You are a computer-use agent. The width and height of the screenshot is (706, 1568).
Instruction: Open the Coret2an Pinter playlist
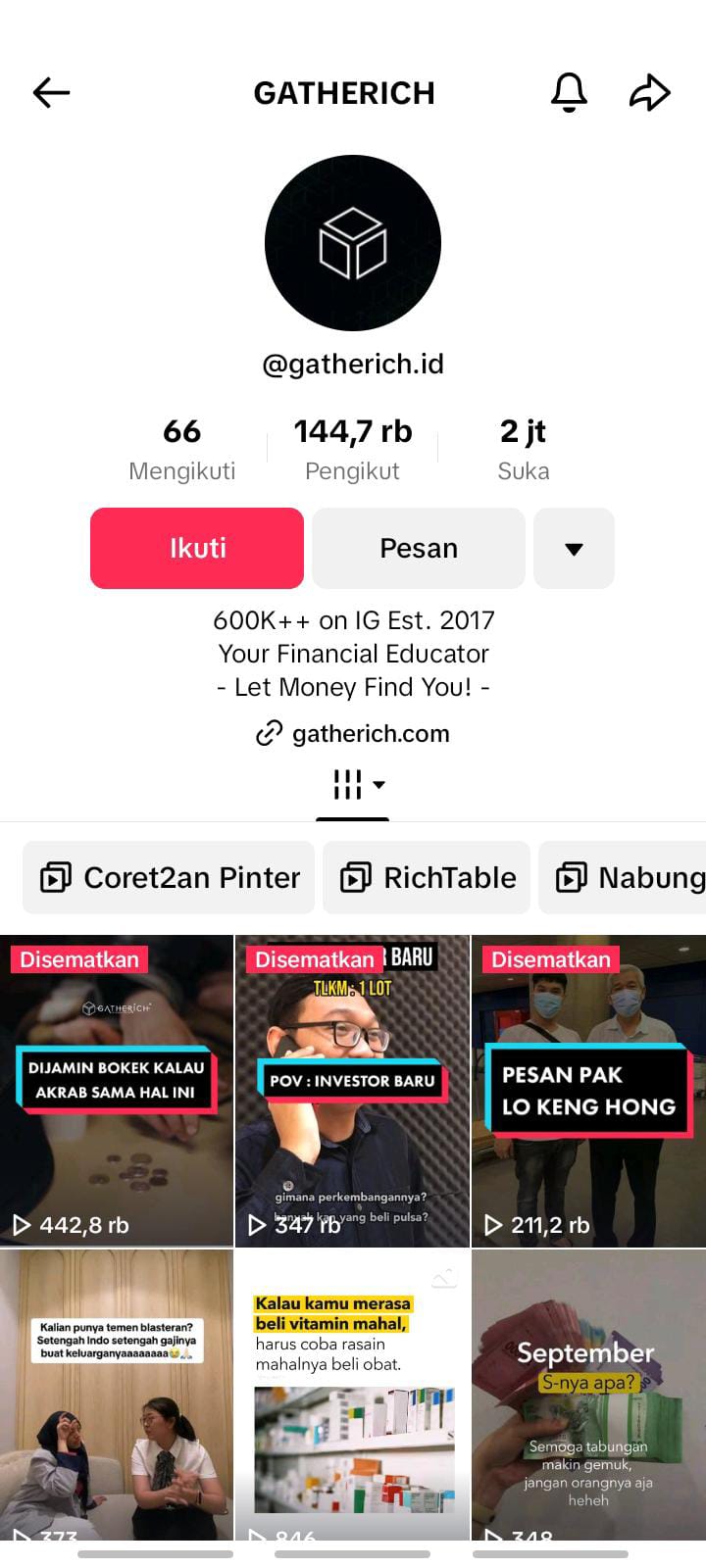[x=169, y=877]
